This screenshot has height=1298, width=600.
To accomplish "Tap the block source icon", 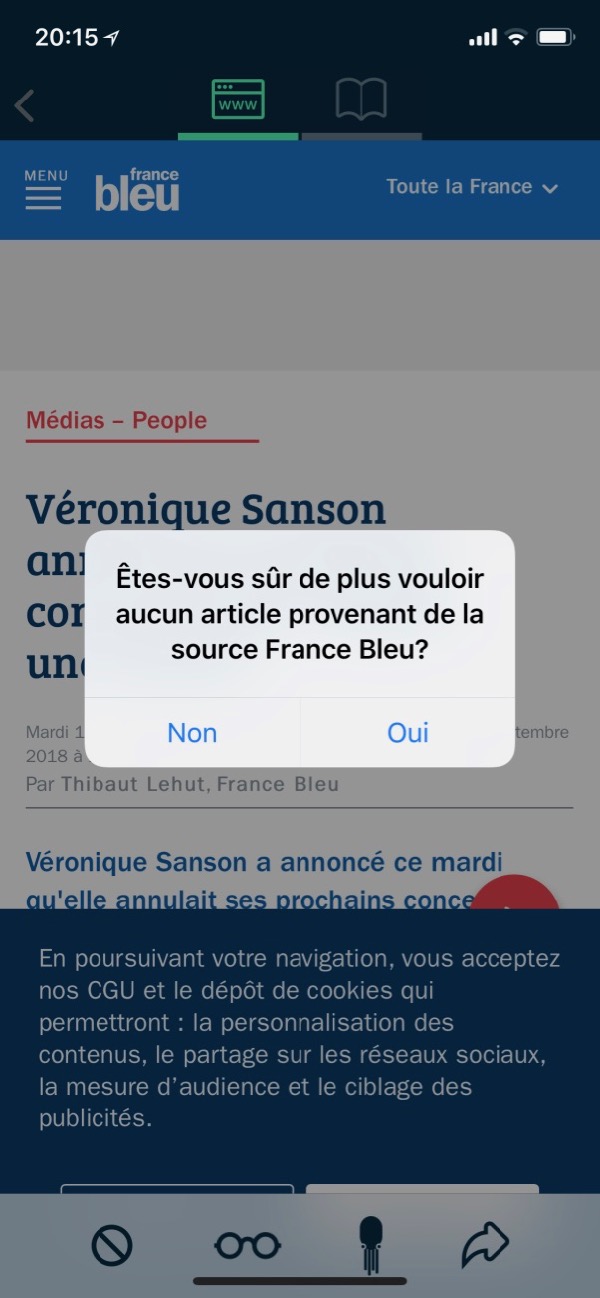I will [112, 1245].
